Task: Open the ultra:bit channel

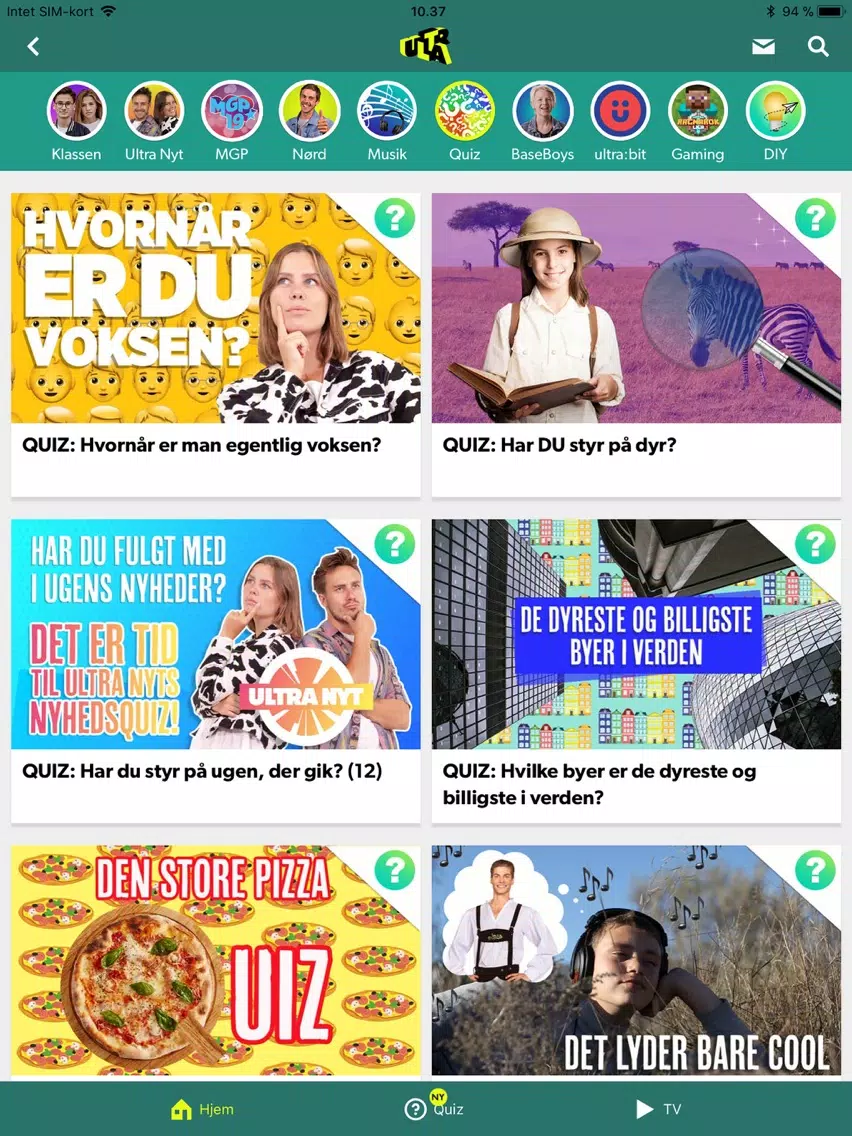Action: (x=620, y=111)
